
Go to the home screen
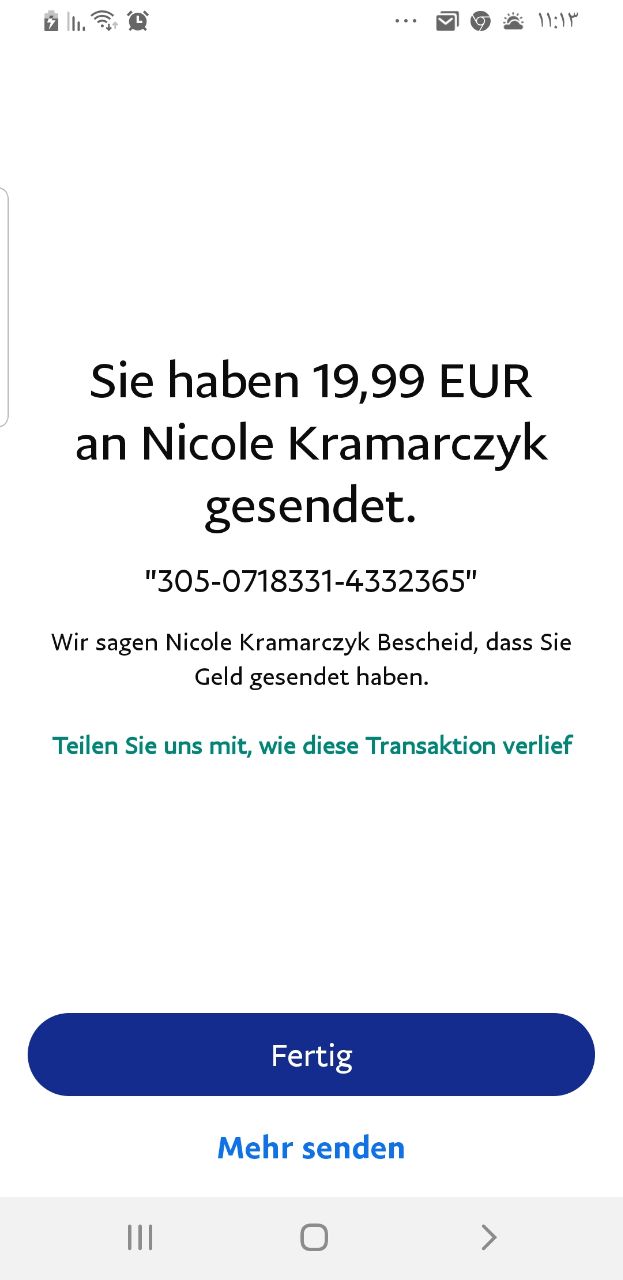click(x=314, y=1238)
